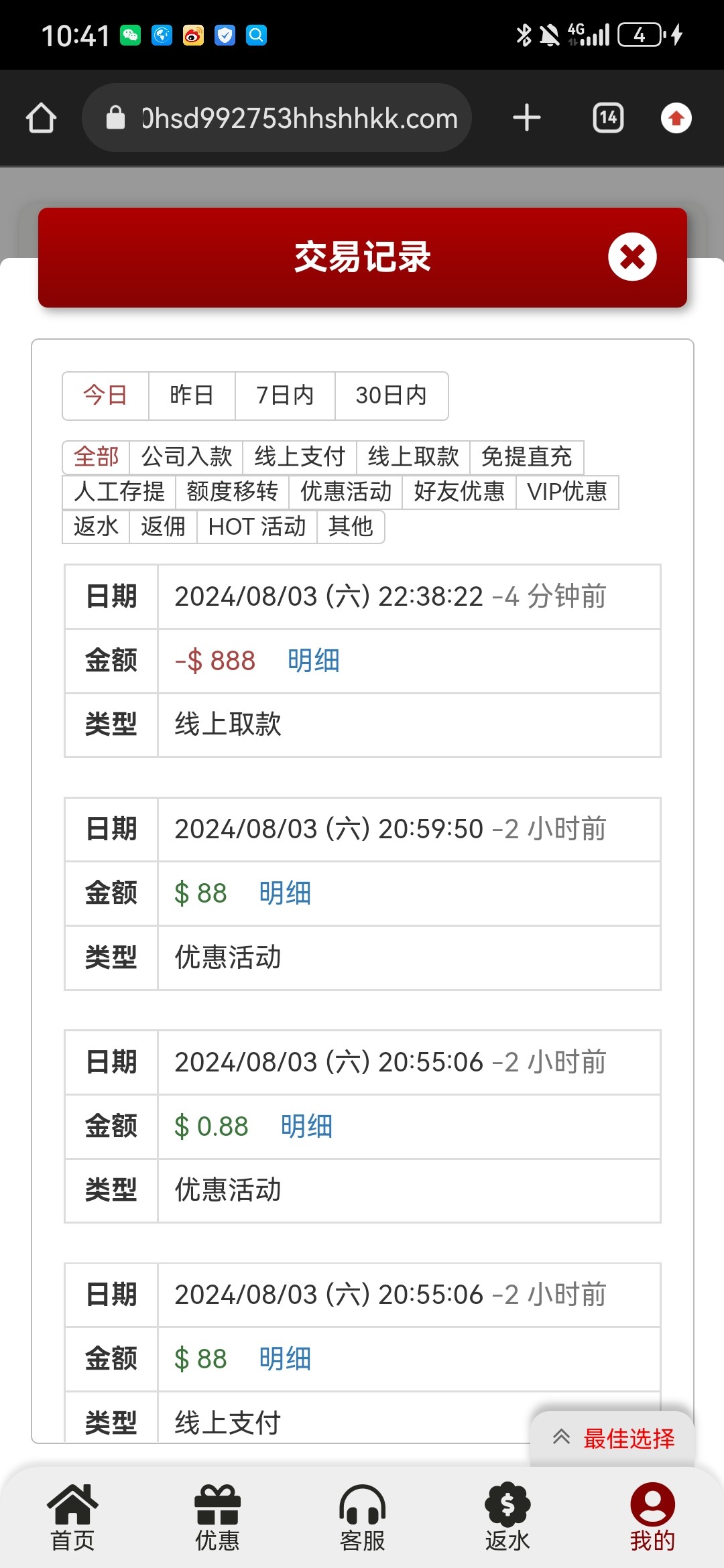Screen dimensions: 724x1568
Task: Filter by HOT 活动
Action: click(257, 527)
